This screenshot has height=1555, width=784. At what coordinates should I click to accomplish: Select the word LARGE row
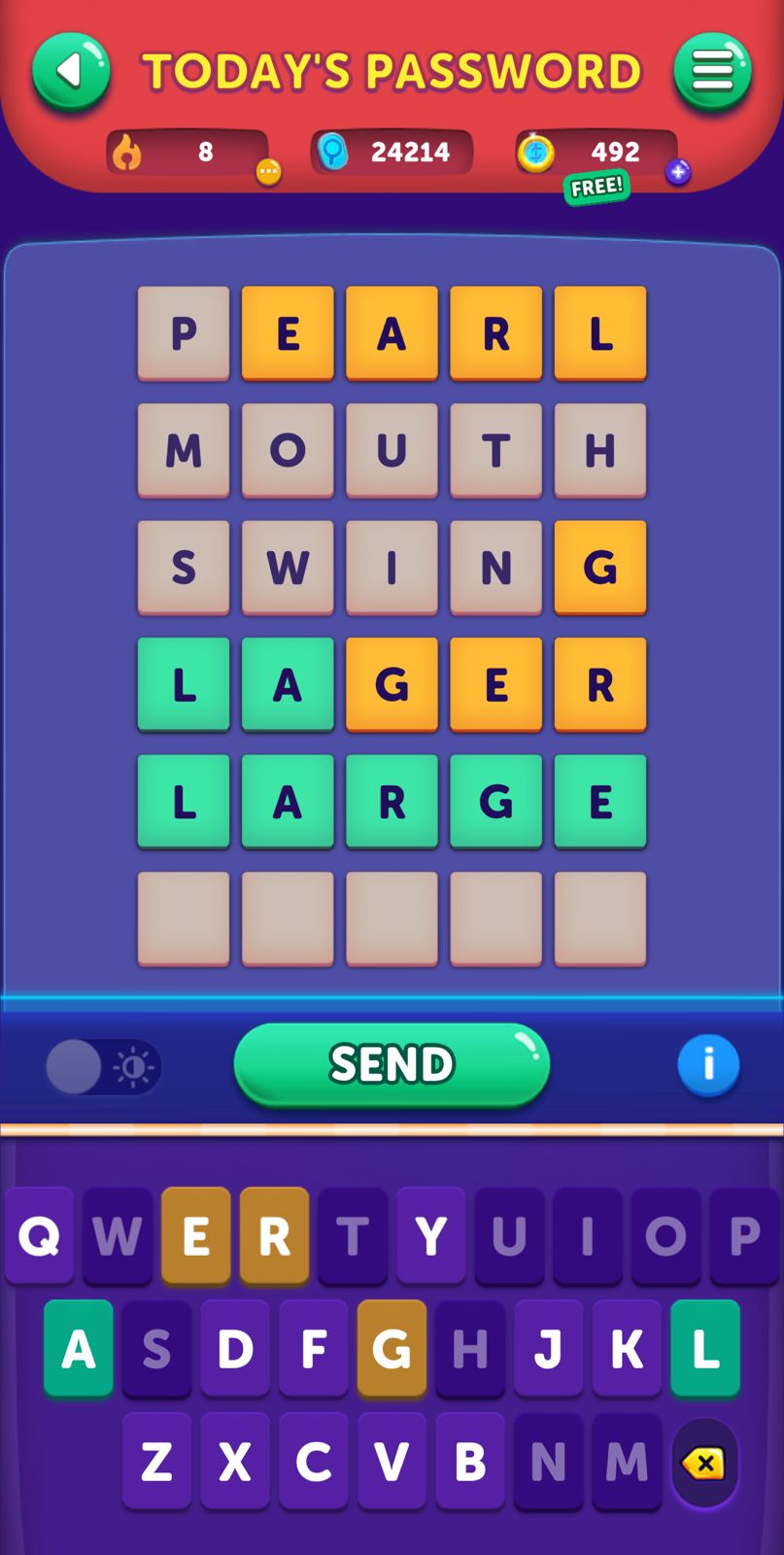click(392, 802)
